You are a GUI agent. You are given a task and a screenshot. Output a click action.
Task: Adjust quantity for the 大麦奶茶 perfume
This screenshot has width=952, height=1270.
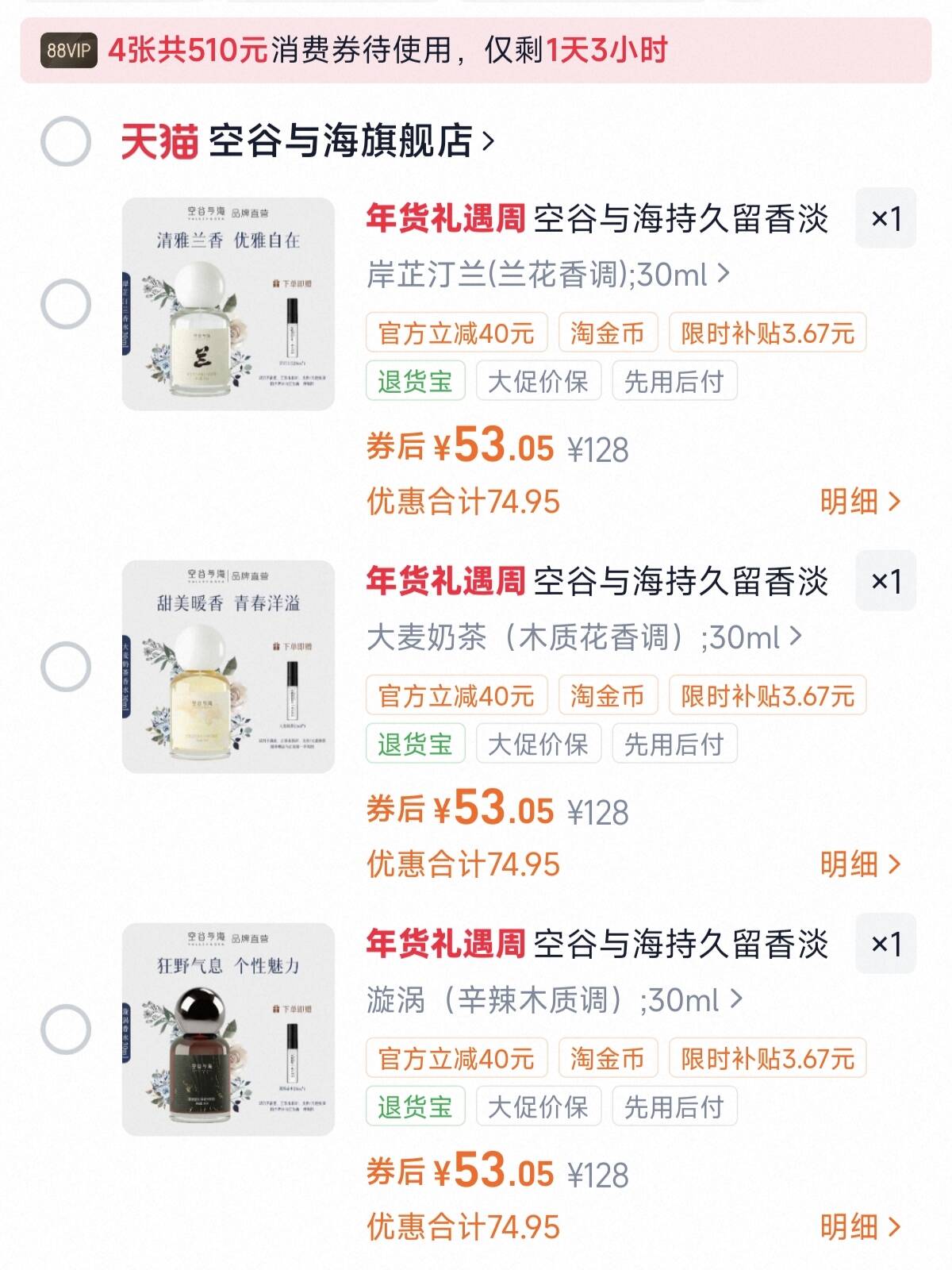pyautogui.click(x=885, y=581)
